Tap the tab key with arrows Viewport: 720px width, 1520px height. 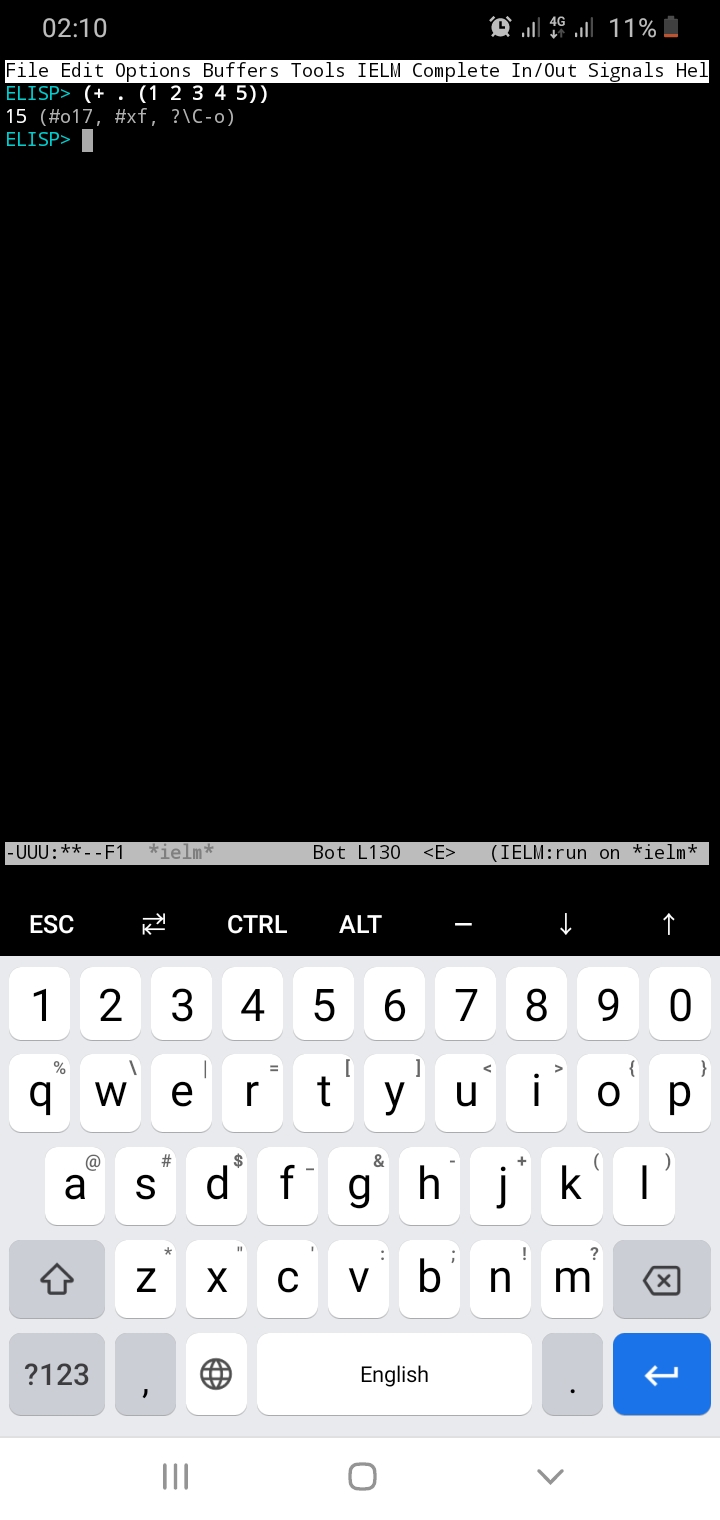pos(154,924)
